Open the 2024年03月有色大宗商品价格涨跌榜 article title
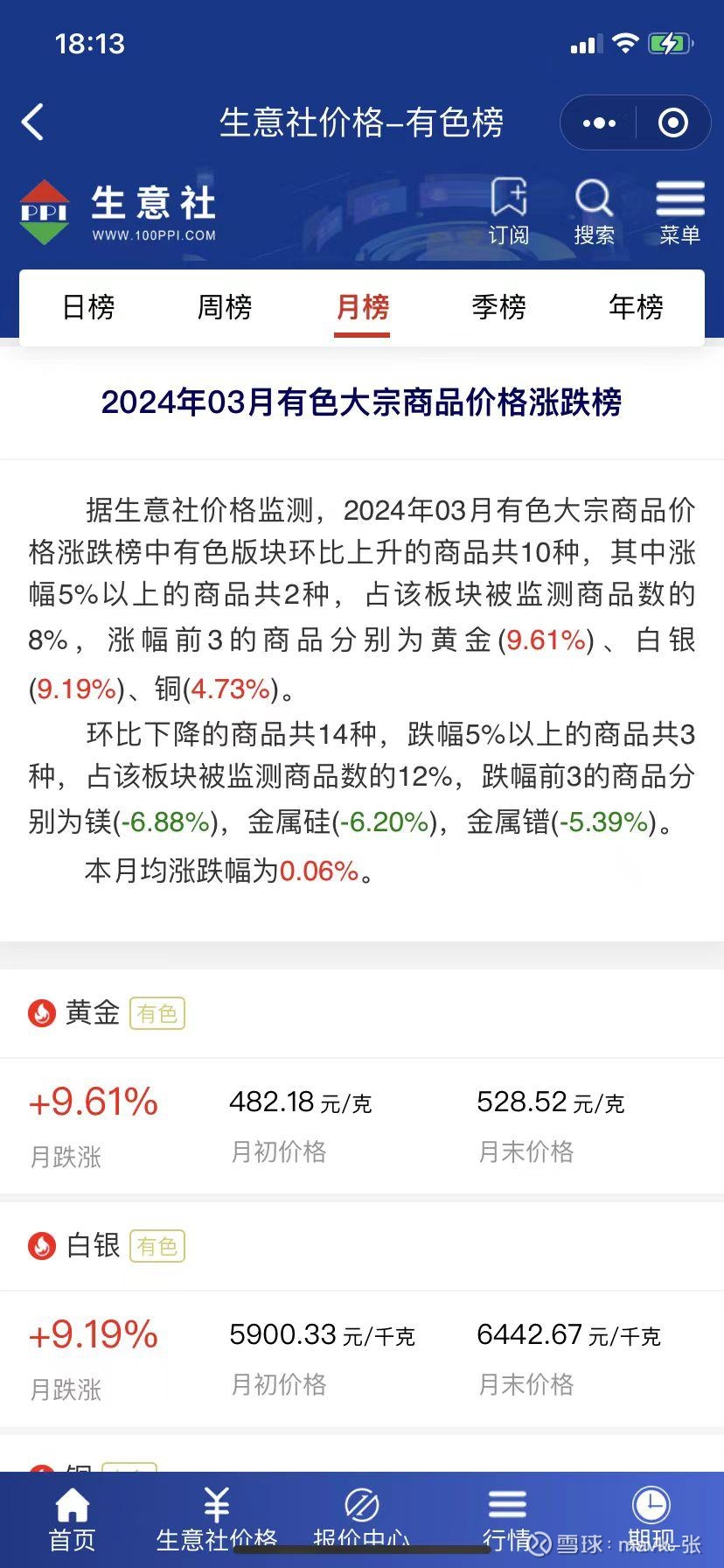The height and width of the screenshot is (1568, 724). pos(362,402)
